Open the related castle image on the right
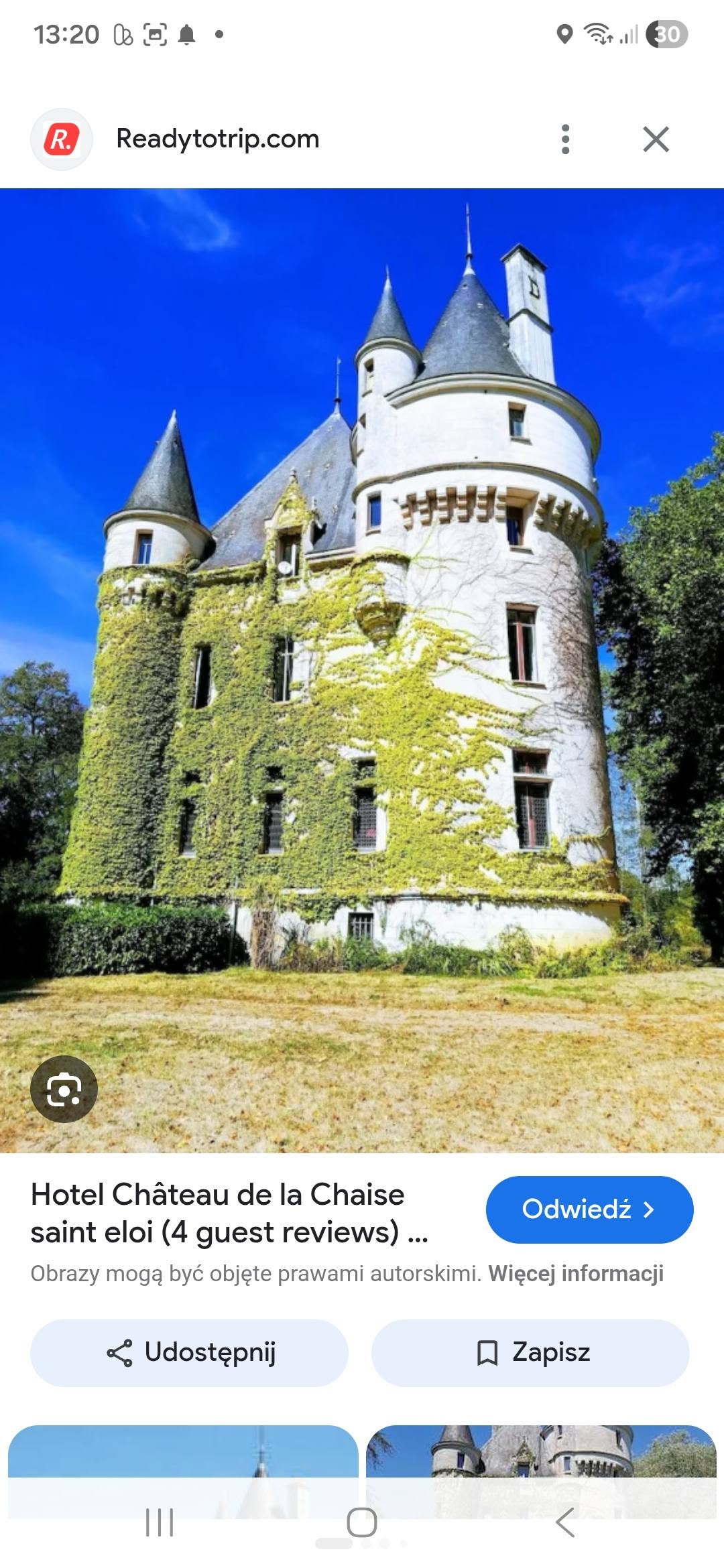The height and width of the screenshot is (1568, 724). [x=541, y=1471]
